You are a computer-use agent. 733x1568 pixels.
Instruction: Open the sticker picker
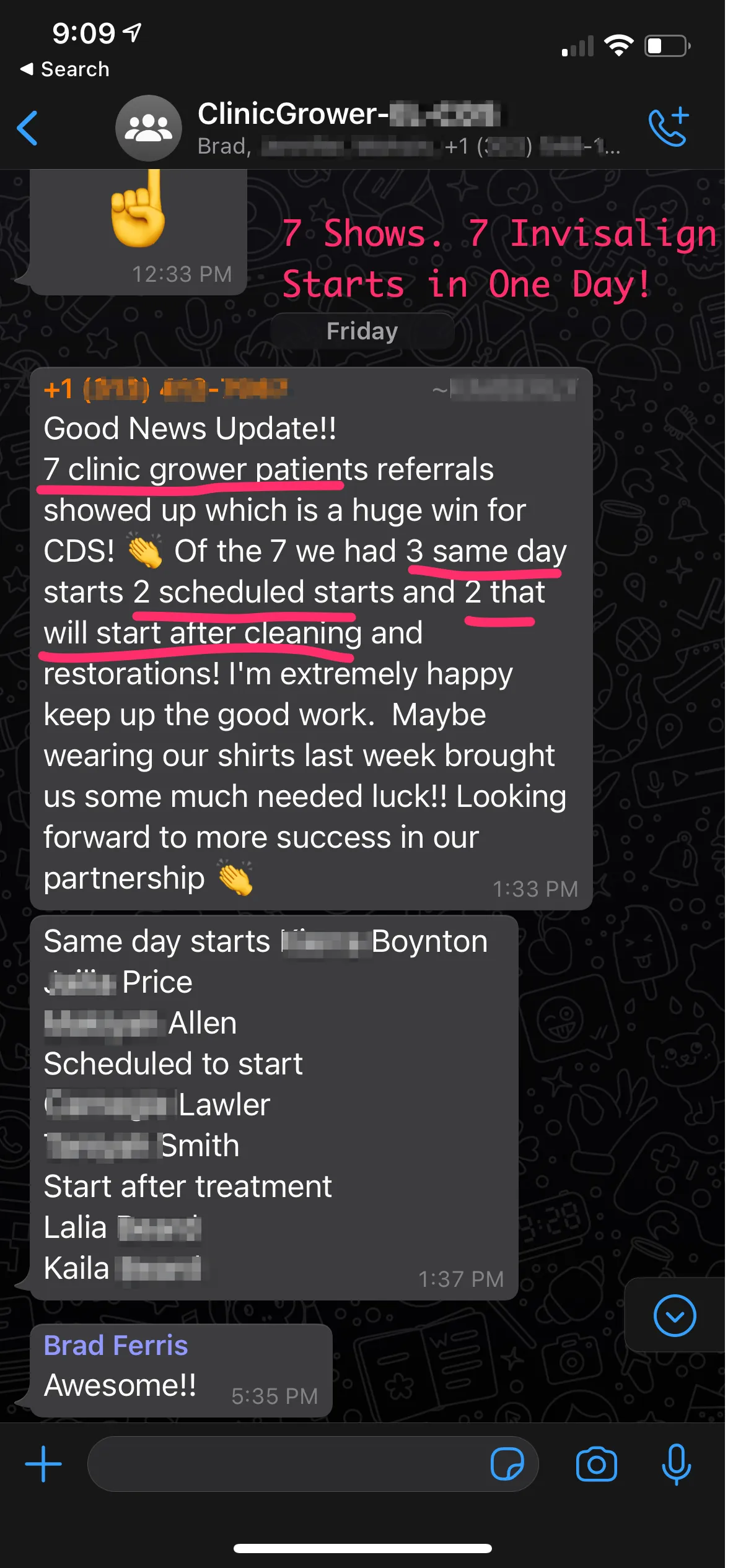click(507, 1464)
